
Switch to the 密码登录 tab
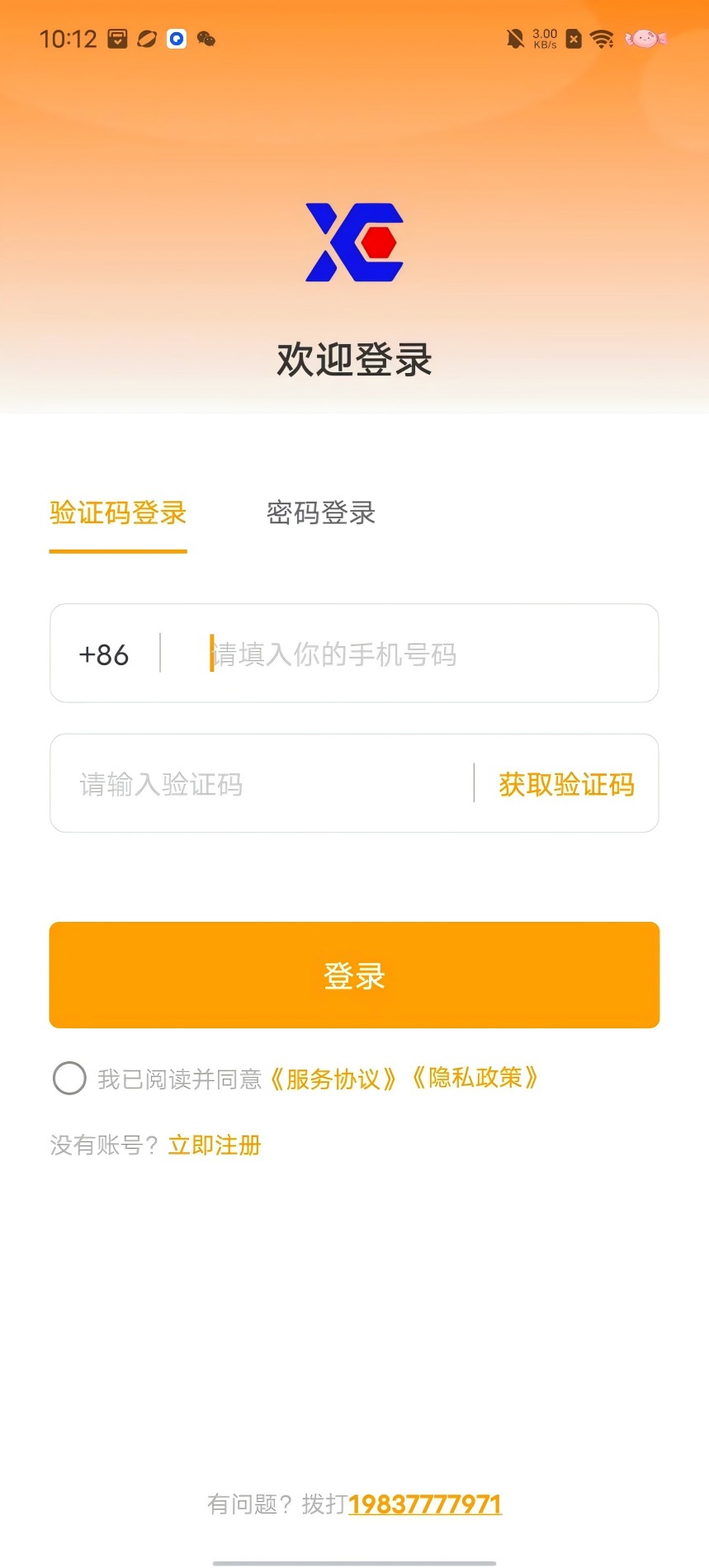click(321, 513)
